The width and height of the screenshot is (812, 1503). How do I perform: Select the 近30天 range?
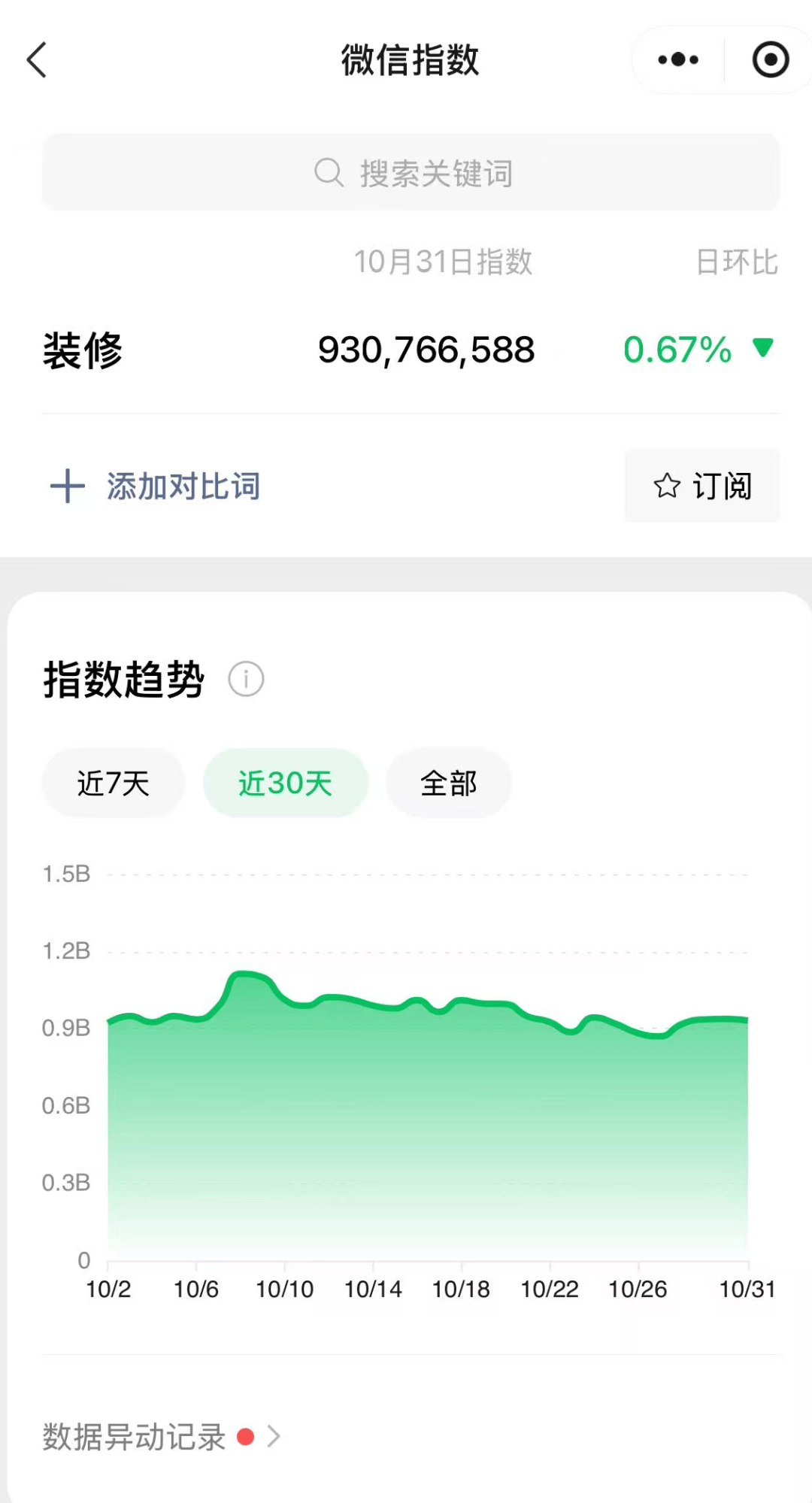click(x=286, y=783)
